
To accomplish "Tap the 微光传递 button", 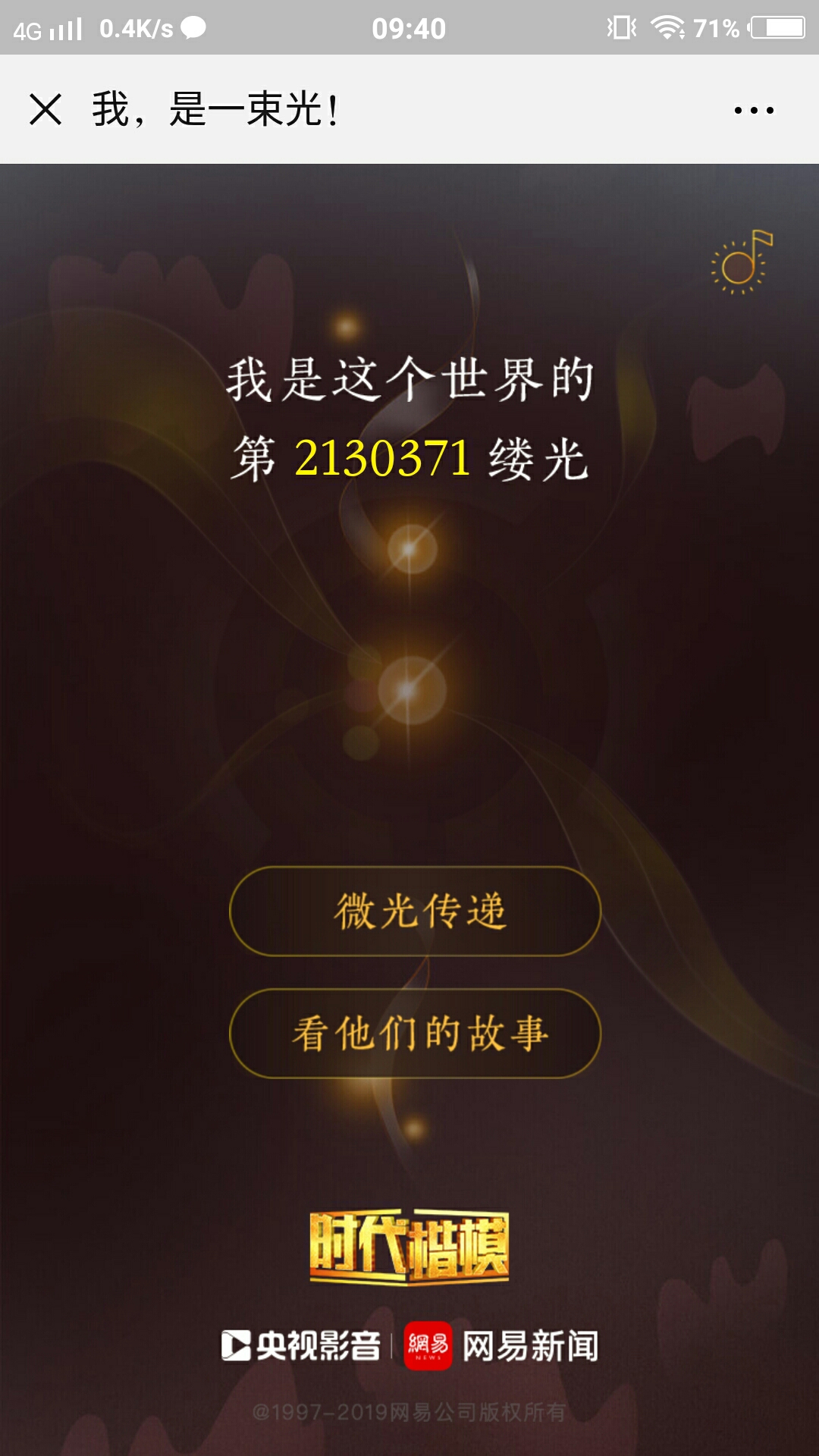I will click(x=416, y=911).
